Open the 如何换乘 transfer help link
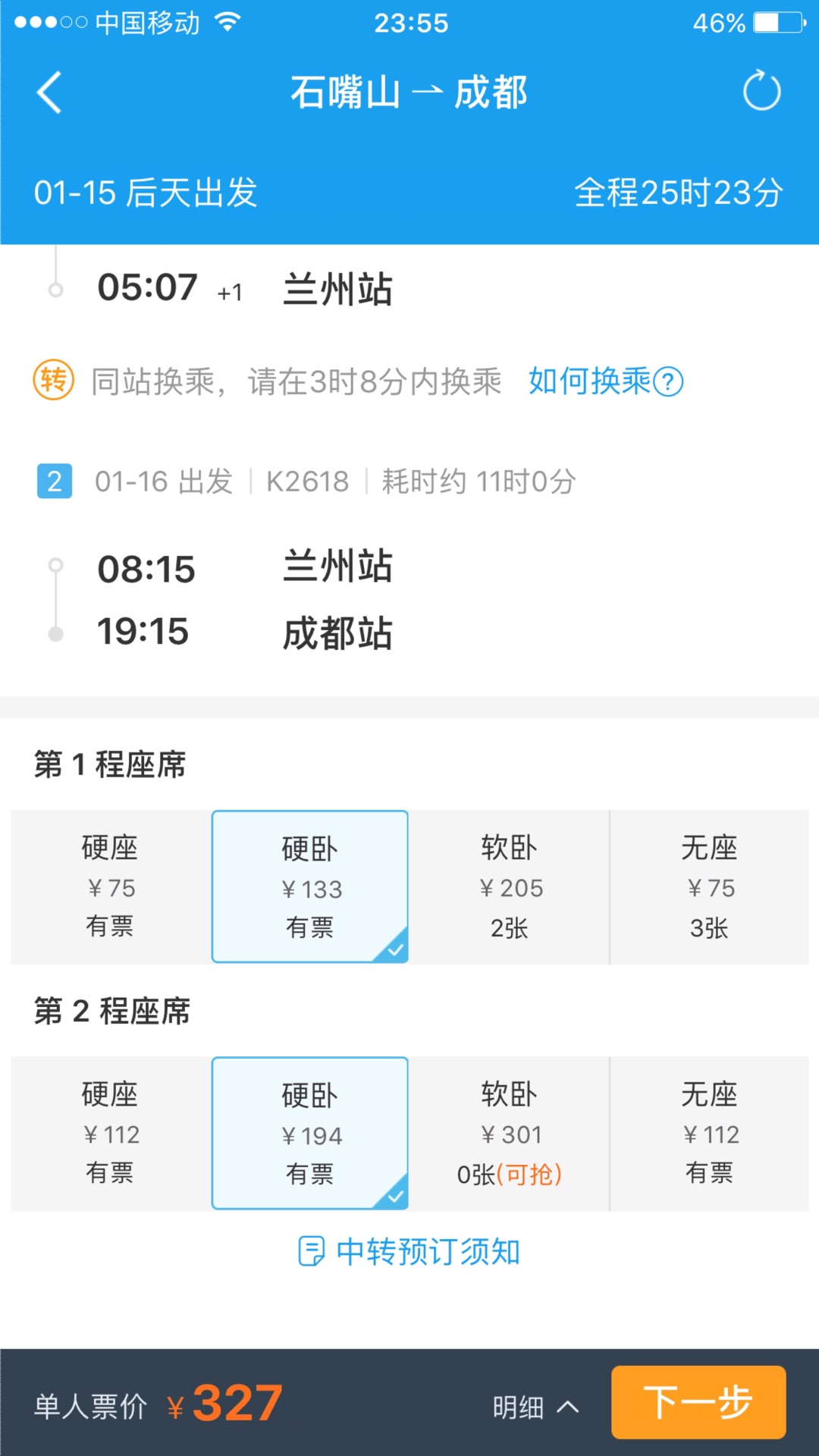The width and height of the screenshot is (819, 1456). (x=605, y=381)
